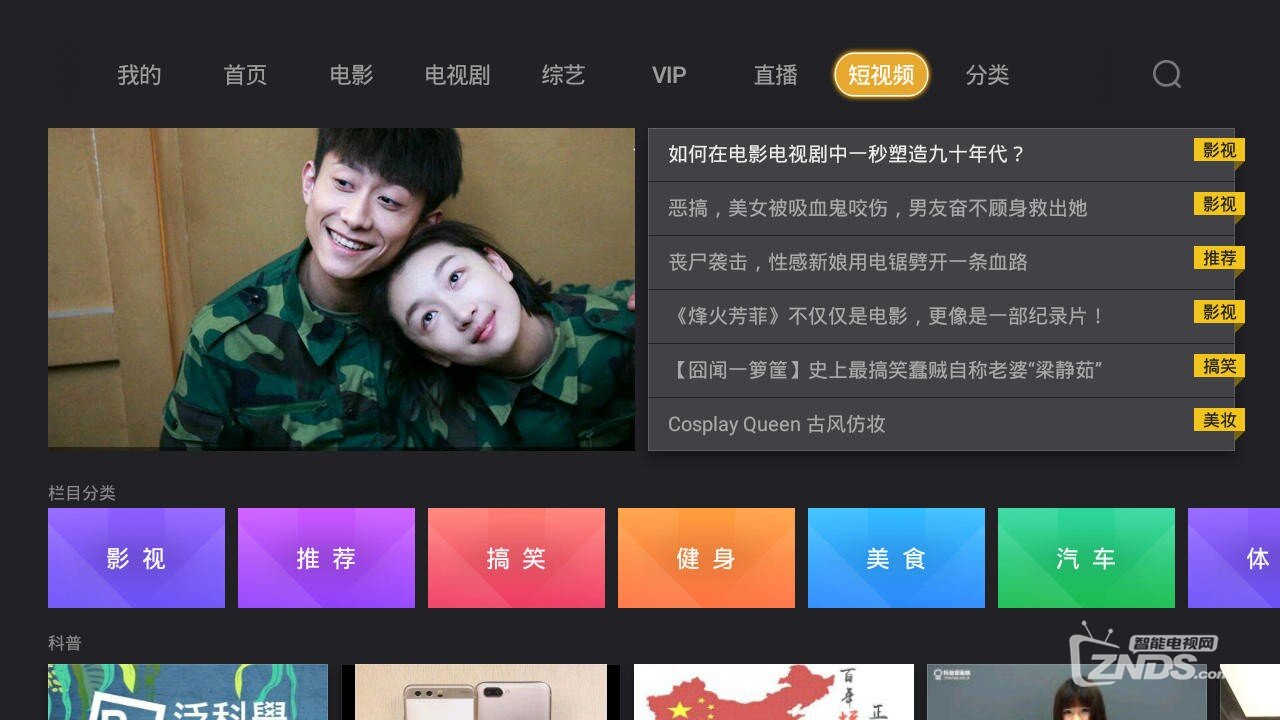Image resolution: width=1280 pixels, height=720 pixels.
Task: Open the search icon
Action: point(1167,75)
